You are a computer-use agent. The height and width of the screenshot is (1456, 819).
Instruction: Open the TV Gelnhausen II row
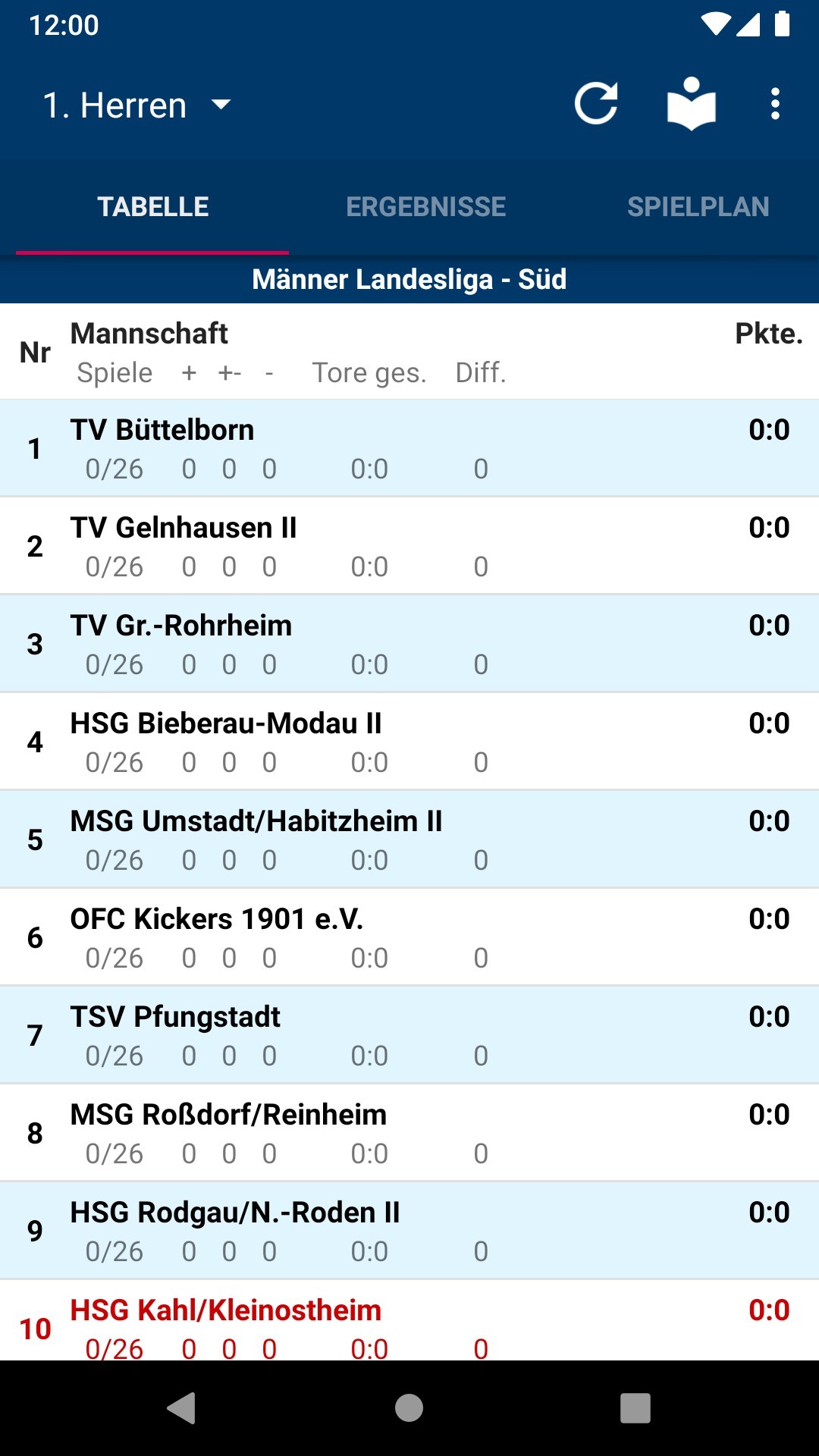(x=409, y=546)
